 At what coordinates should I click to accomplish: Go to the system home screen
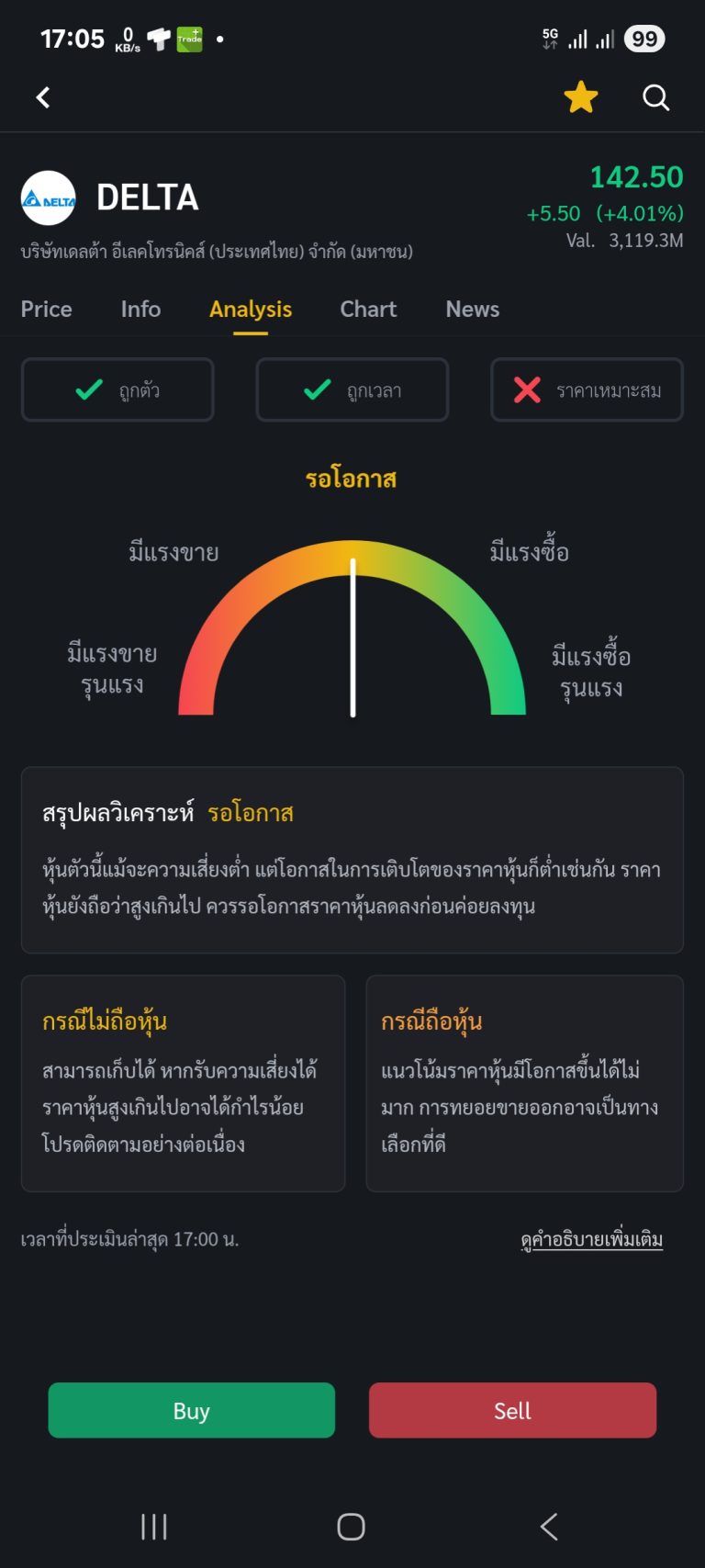[x=352, y=1527]
